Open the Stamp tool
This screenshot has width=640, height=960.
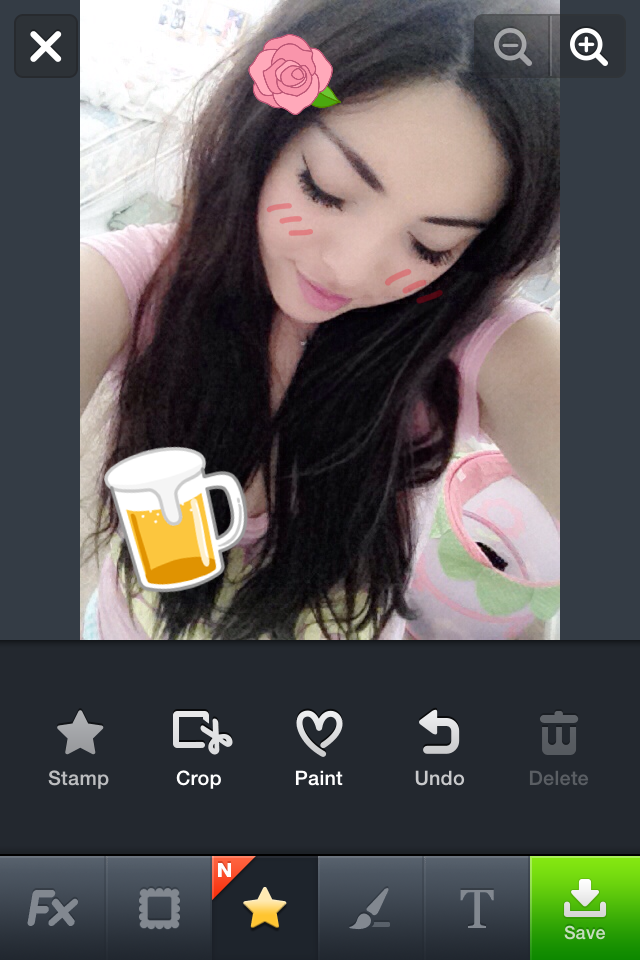79,748
